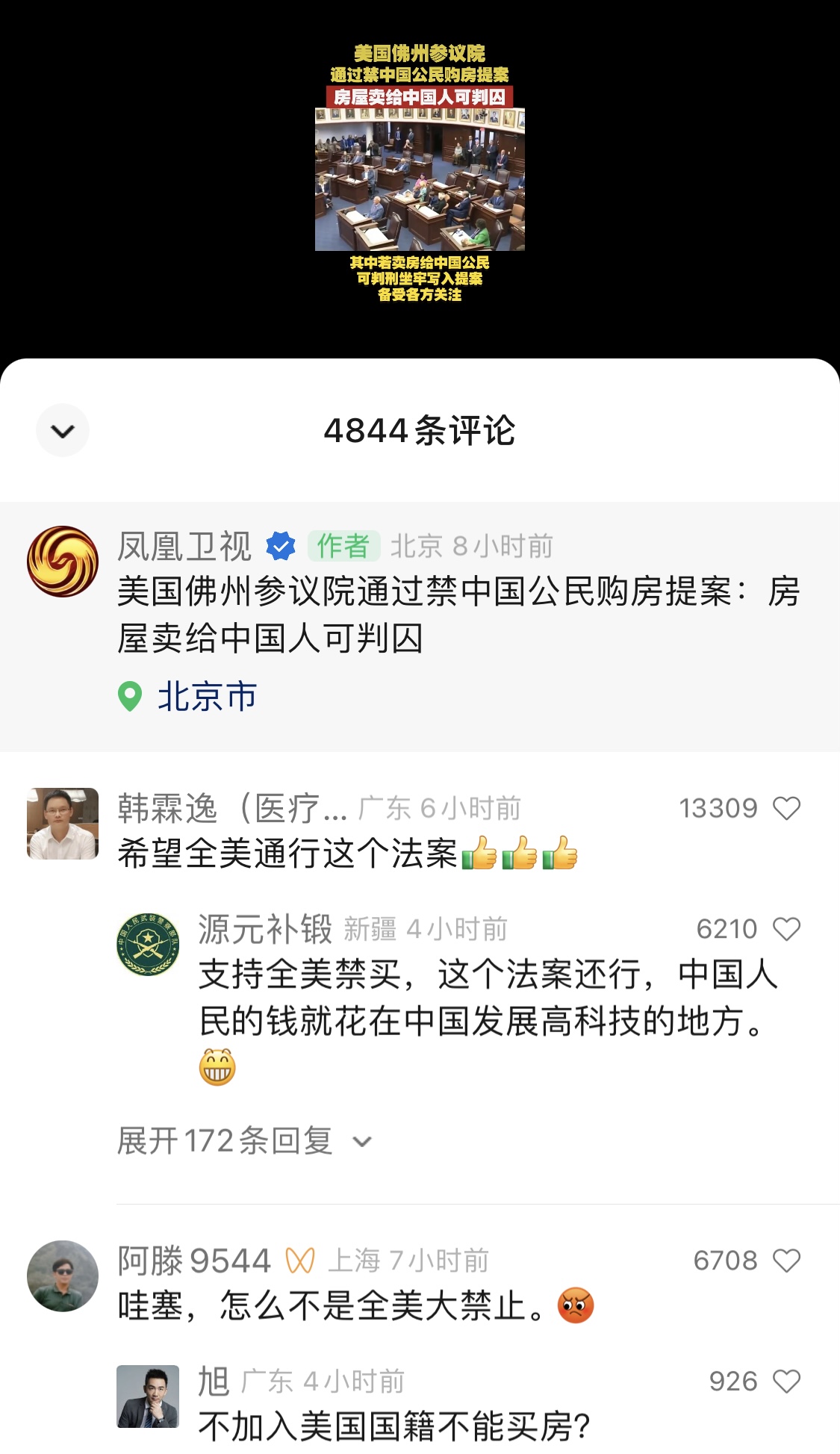Image resolution: width=840 pixels, height=1454 pixels.
Task: Open 阿滕9544's profile avatar
Action: click(x=63, y=1276)
